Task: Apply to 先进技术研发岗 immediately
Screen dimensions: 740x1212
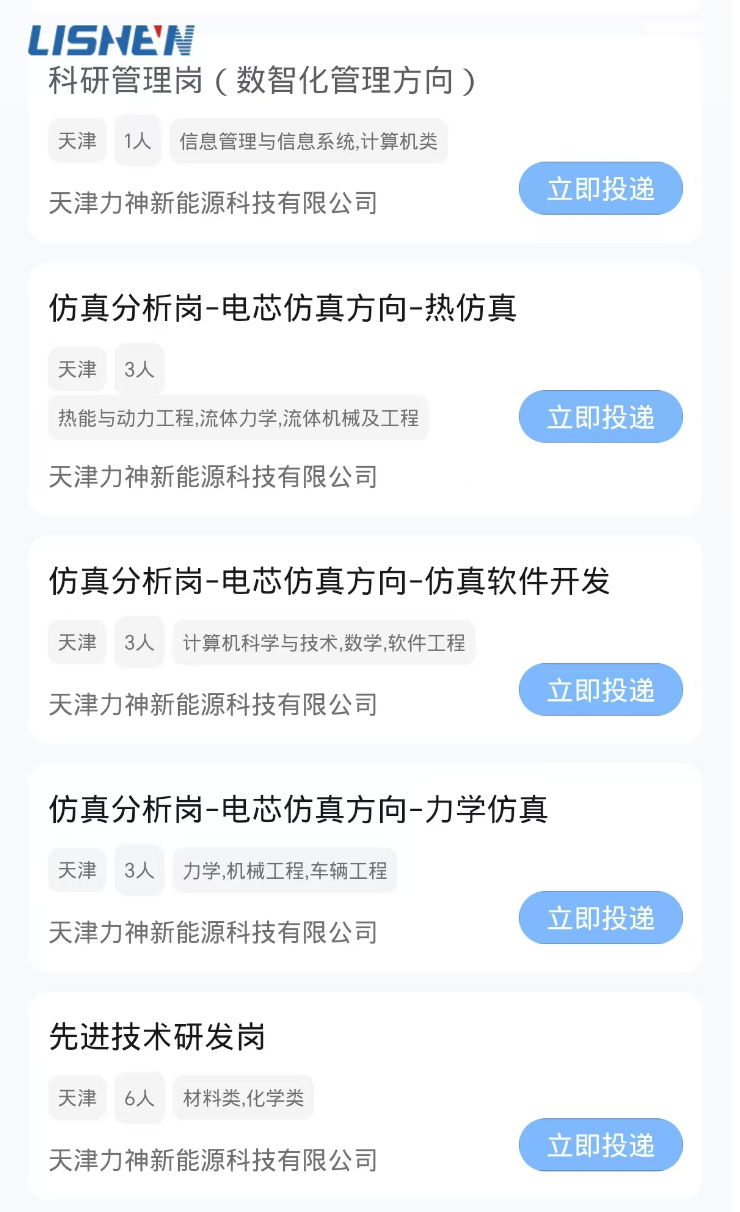Action: point(600,1144)
